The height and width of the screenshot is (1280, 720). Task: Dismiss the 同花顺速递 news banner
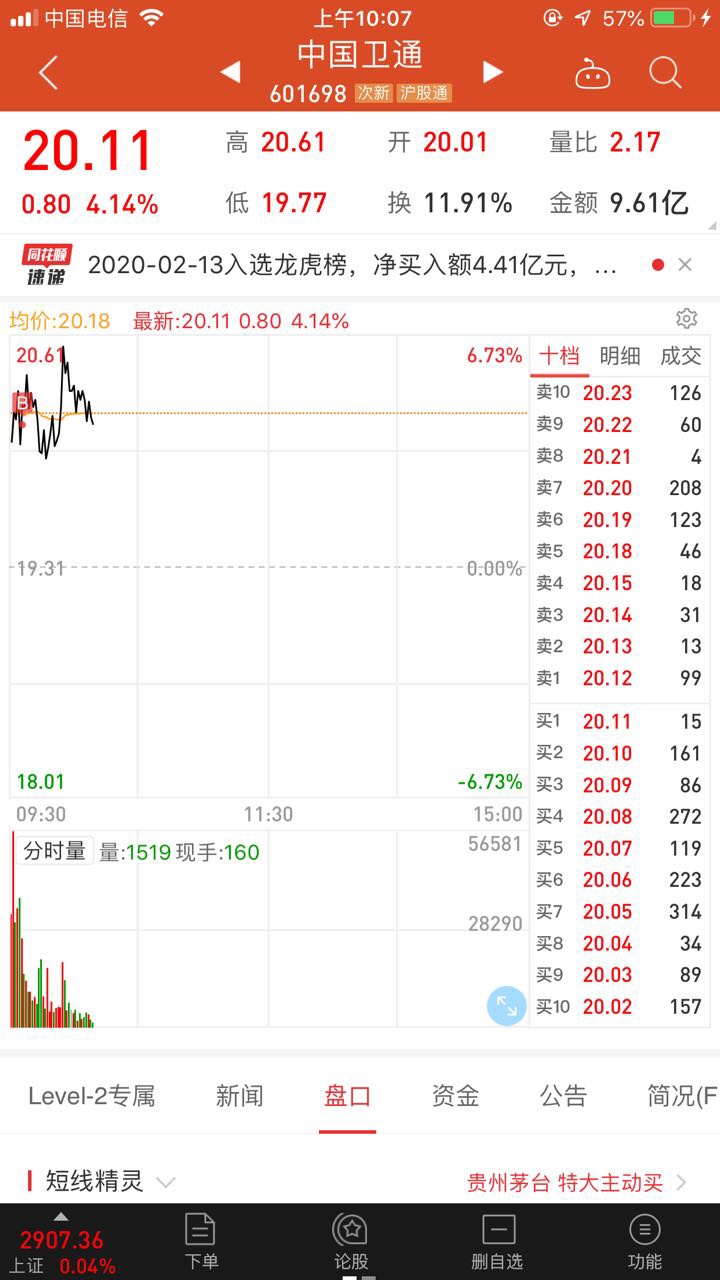pos(685,265)
